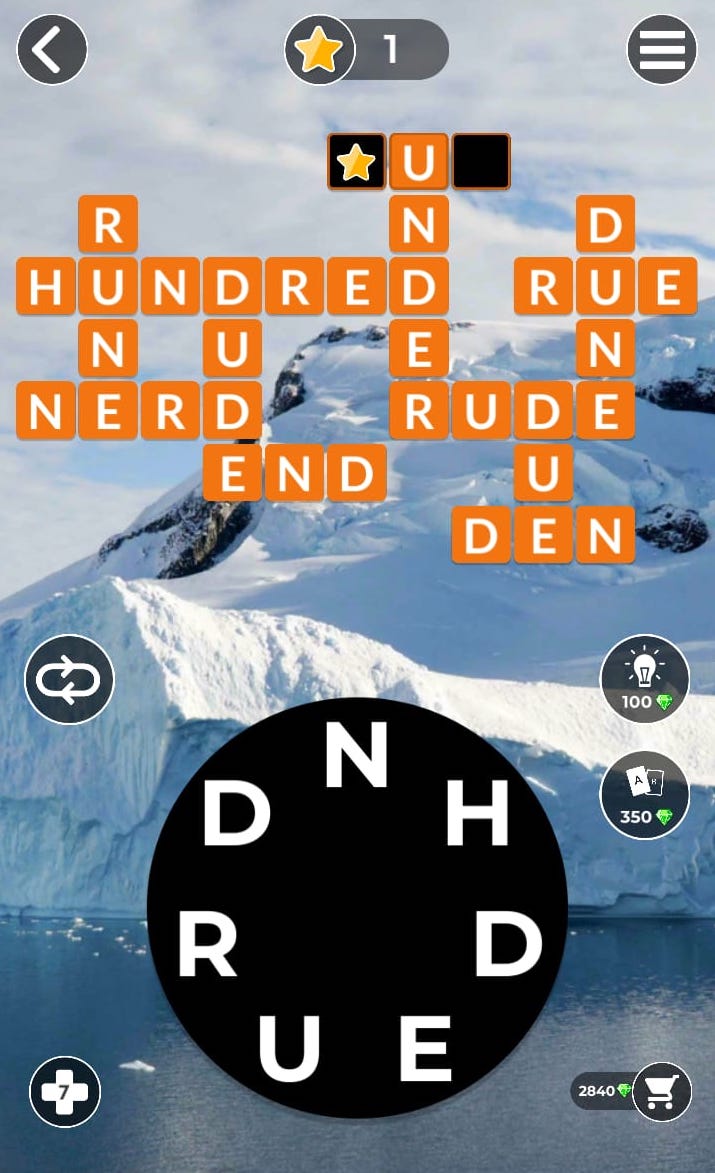Image resolution: width=715 pixels, height=1173 pixels.
Task: Open the gem shop cart
Action: coord(661,1091)
